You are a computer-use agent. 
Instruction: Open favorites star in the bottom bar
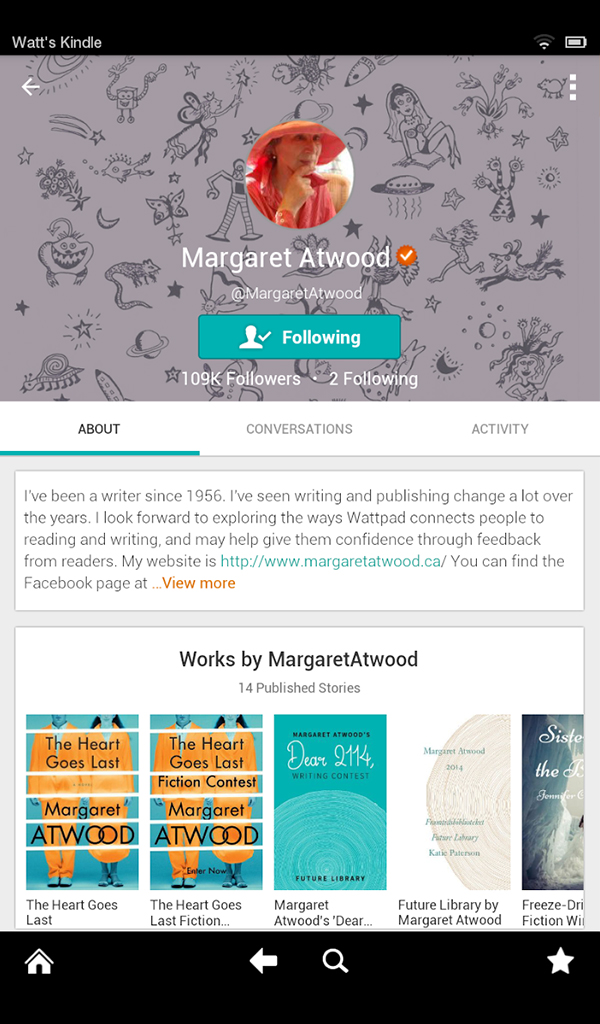[x=560, y=962]
